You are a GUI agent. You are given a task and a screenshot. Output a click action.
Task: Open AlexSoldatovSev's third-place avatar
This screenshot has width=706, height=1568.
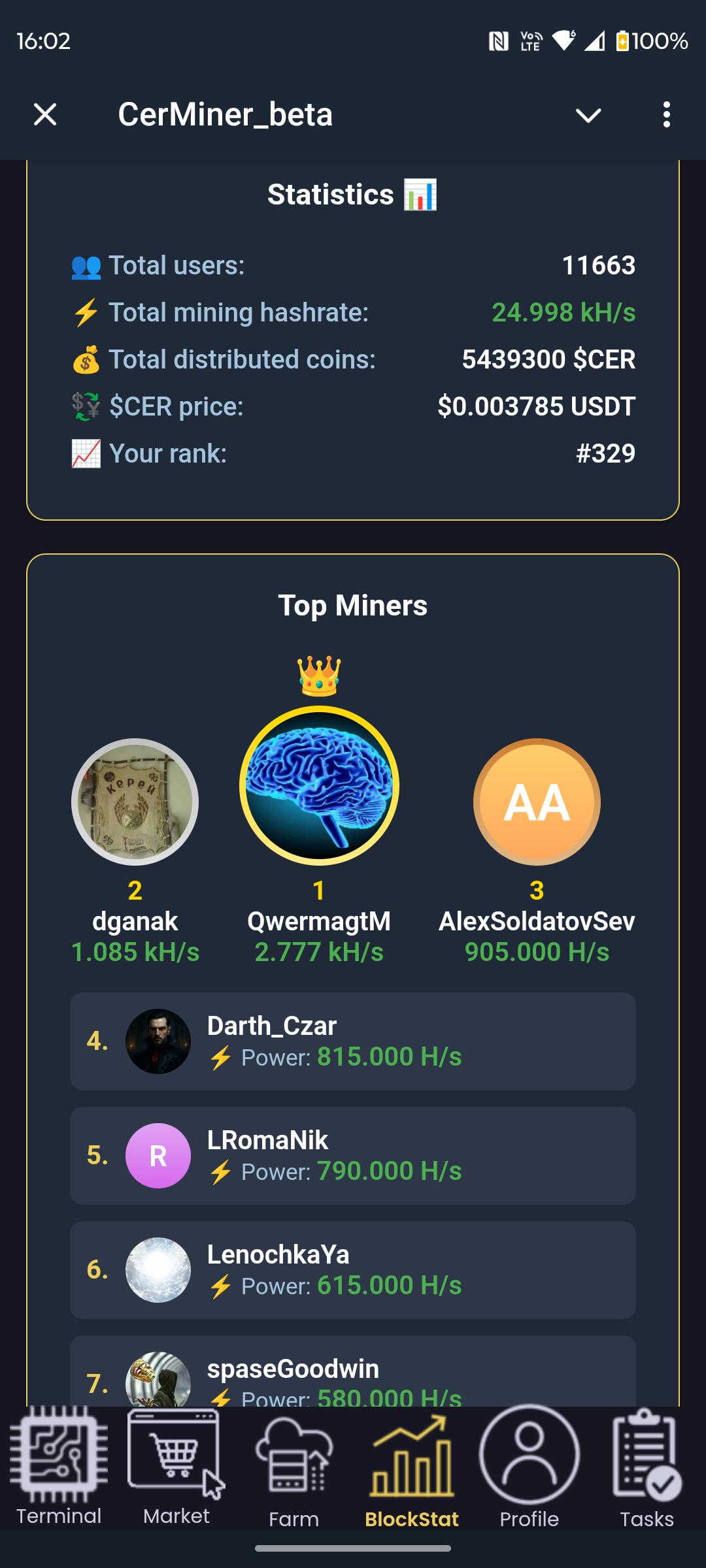(537, 802)
